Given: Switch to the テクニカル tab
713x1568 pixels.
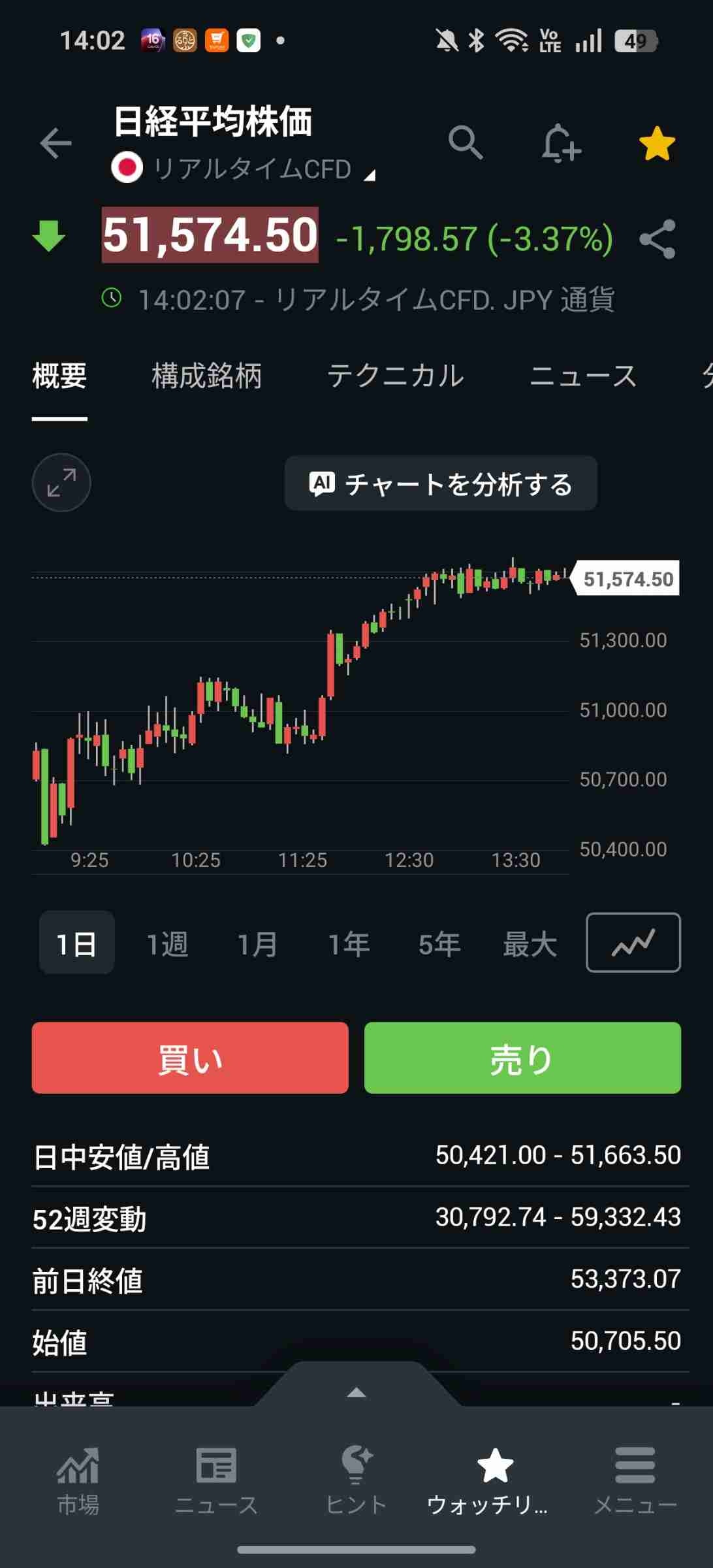Looking at the screenshot, I should click(x=396, y=376).
